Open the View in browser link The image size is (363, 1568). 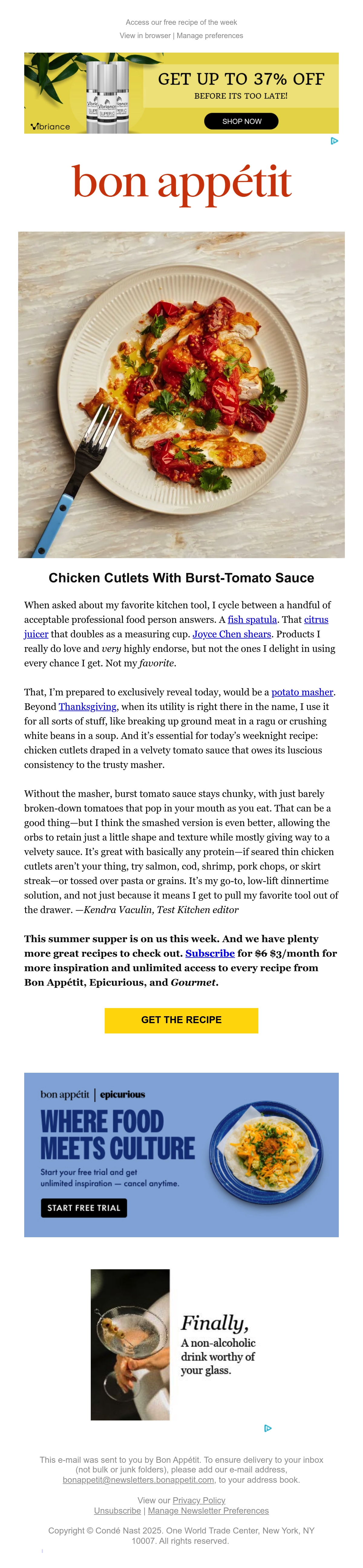[x=145, y=36]
